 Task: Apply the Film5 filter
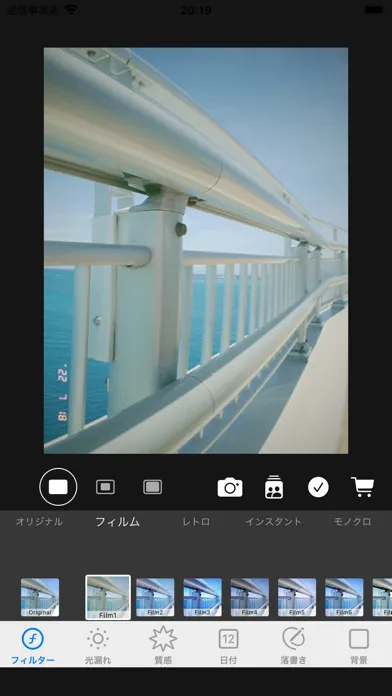(x=297, y=597)
